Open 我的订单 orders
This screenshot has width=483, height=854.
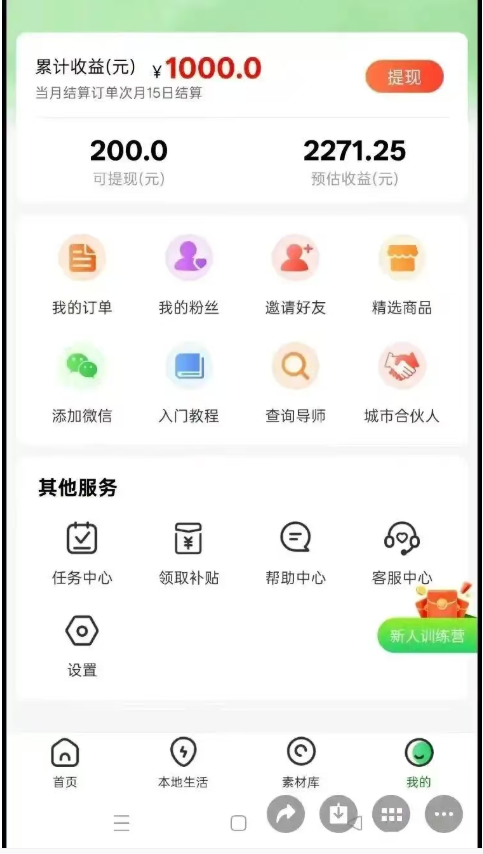pos(82,275)
